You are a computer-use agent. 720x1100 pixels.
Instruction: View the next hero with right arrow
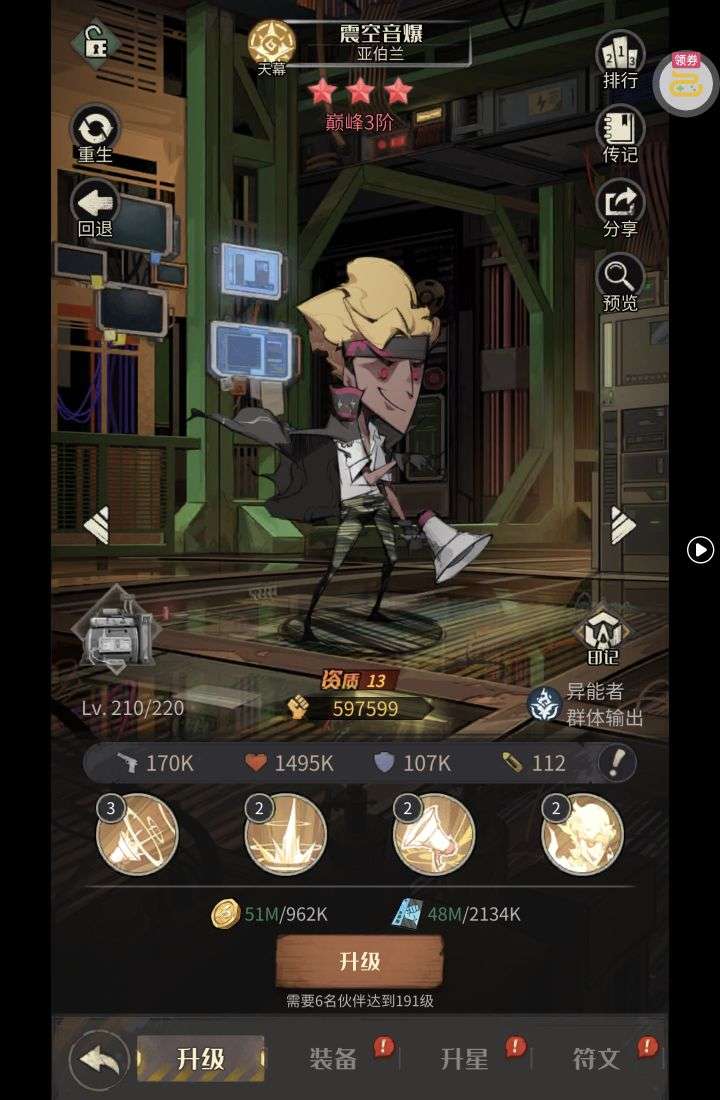click(x=622, y=525)
